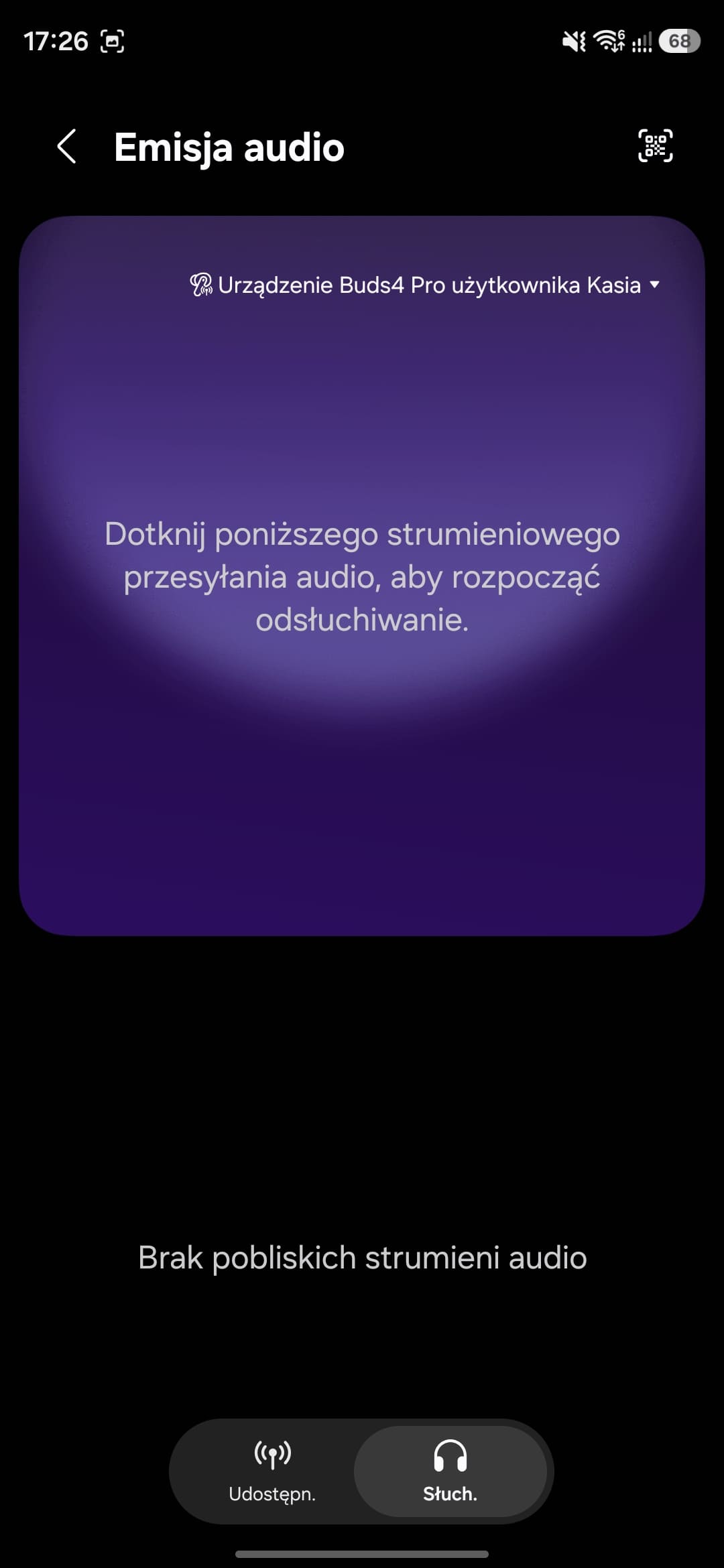This screenshot has height=1568, width=724.
Task: Switch to the Udostępn. tab
Action: coord(271,1472)
